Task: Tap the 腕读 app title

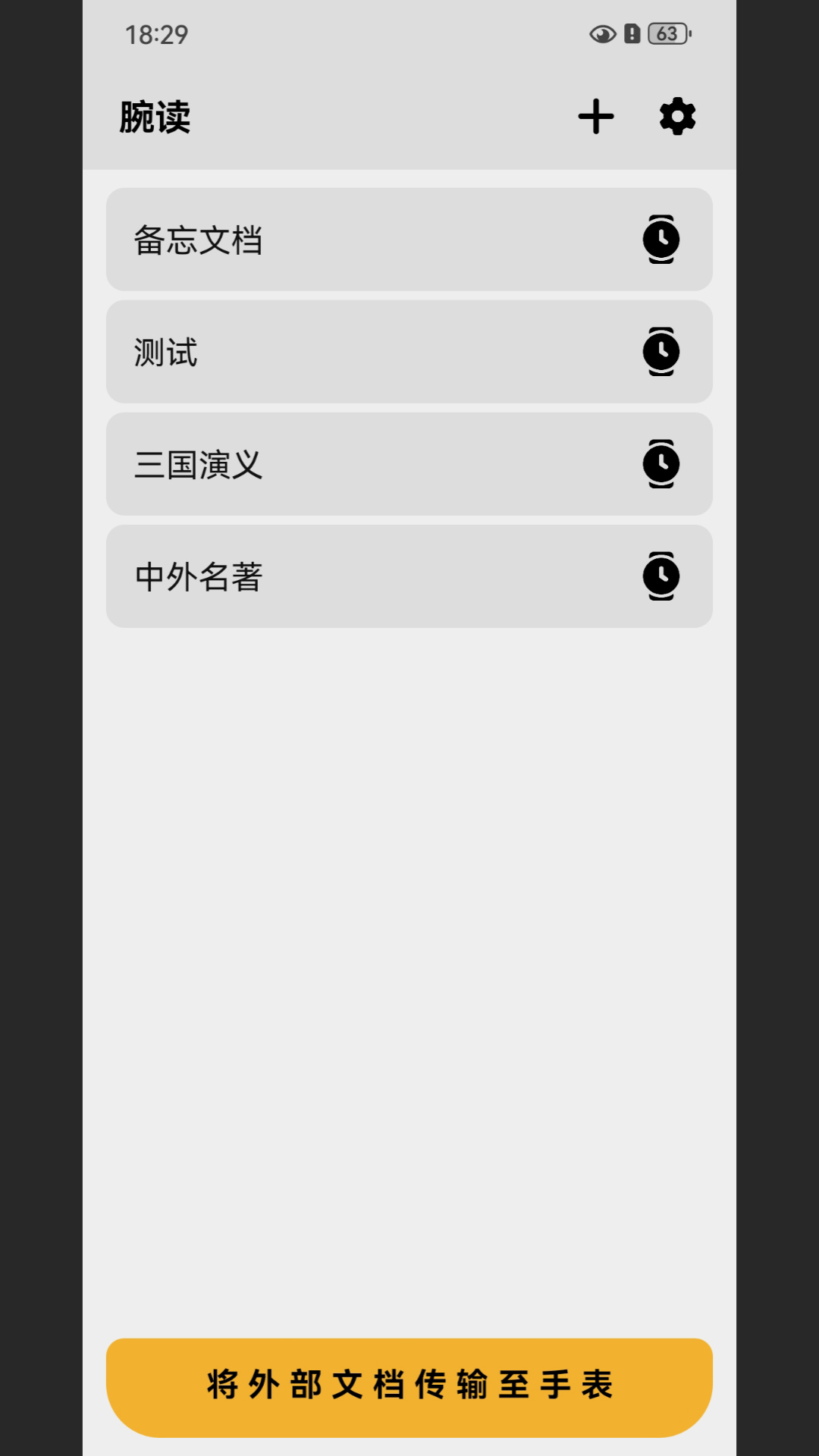Action: 155,116
